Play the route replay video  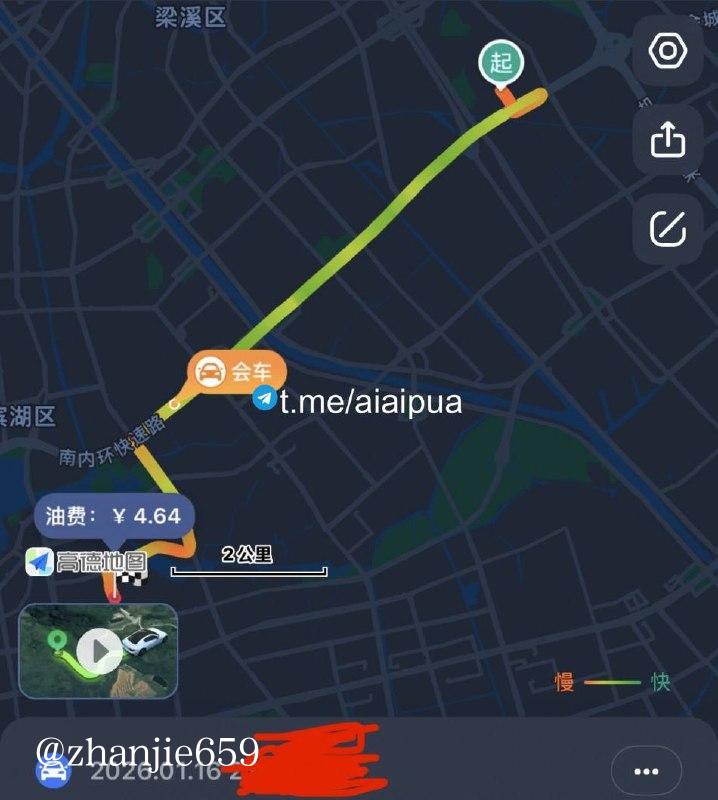click(x=99, y=651)
